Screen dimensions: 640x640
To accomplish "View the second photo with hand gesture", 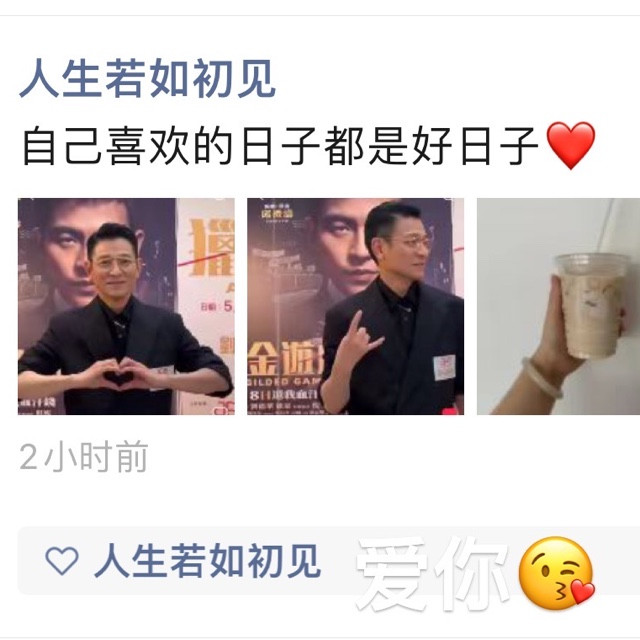I will tap(355, 306).
